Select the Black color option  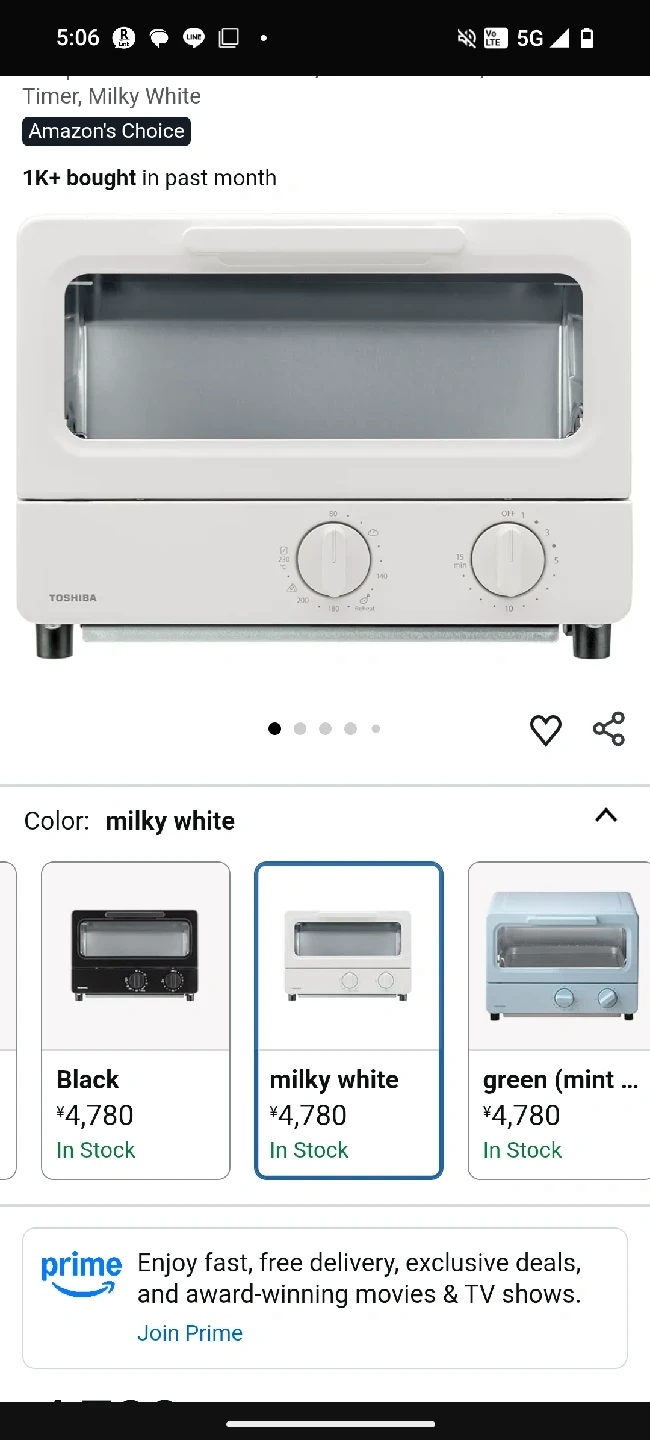coord(135,1020)
